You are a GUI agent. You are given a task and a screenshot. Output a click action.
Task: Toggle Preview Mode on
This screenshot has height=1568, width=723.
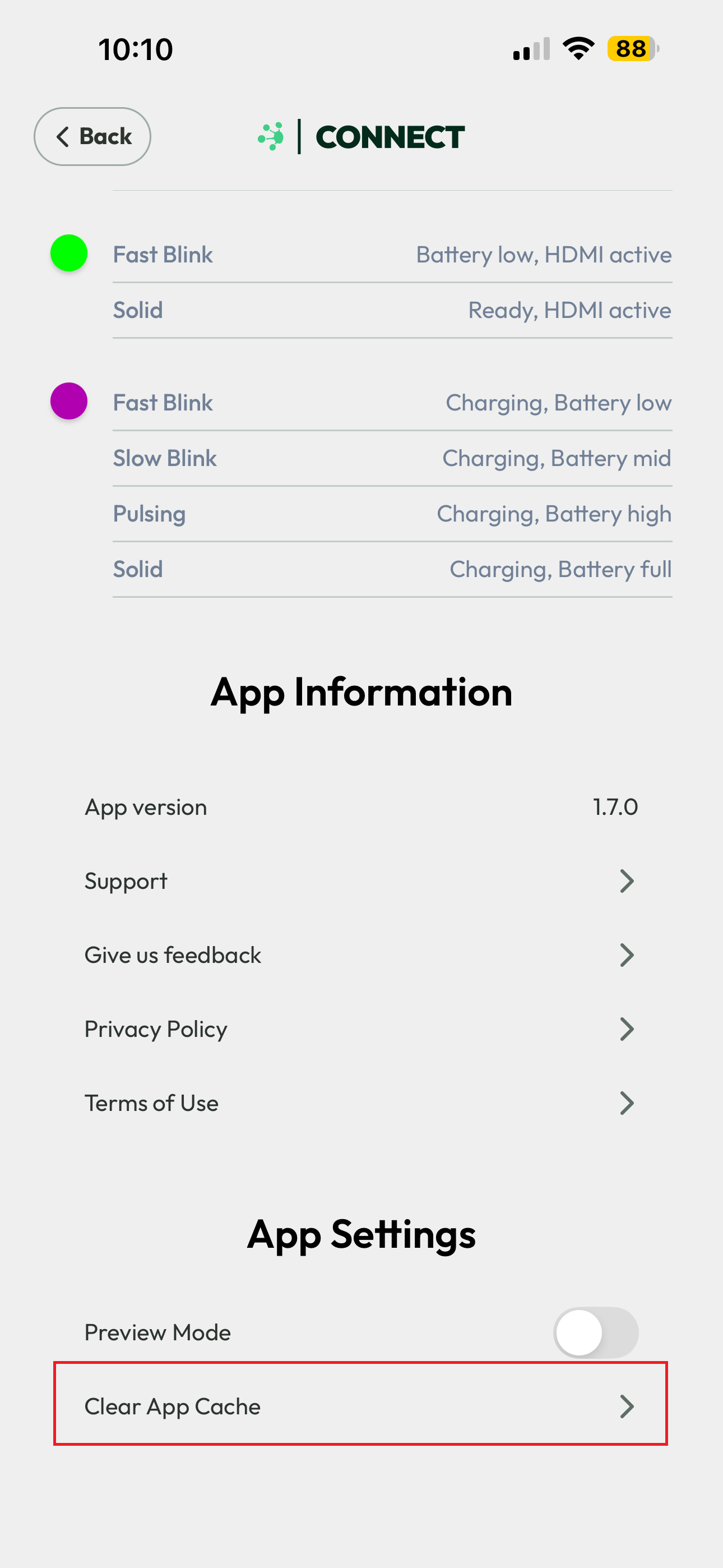tap(595, 1332)
